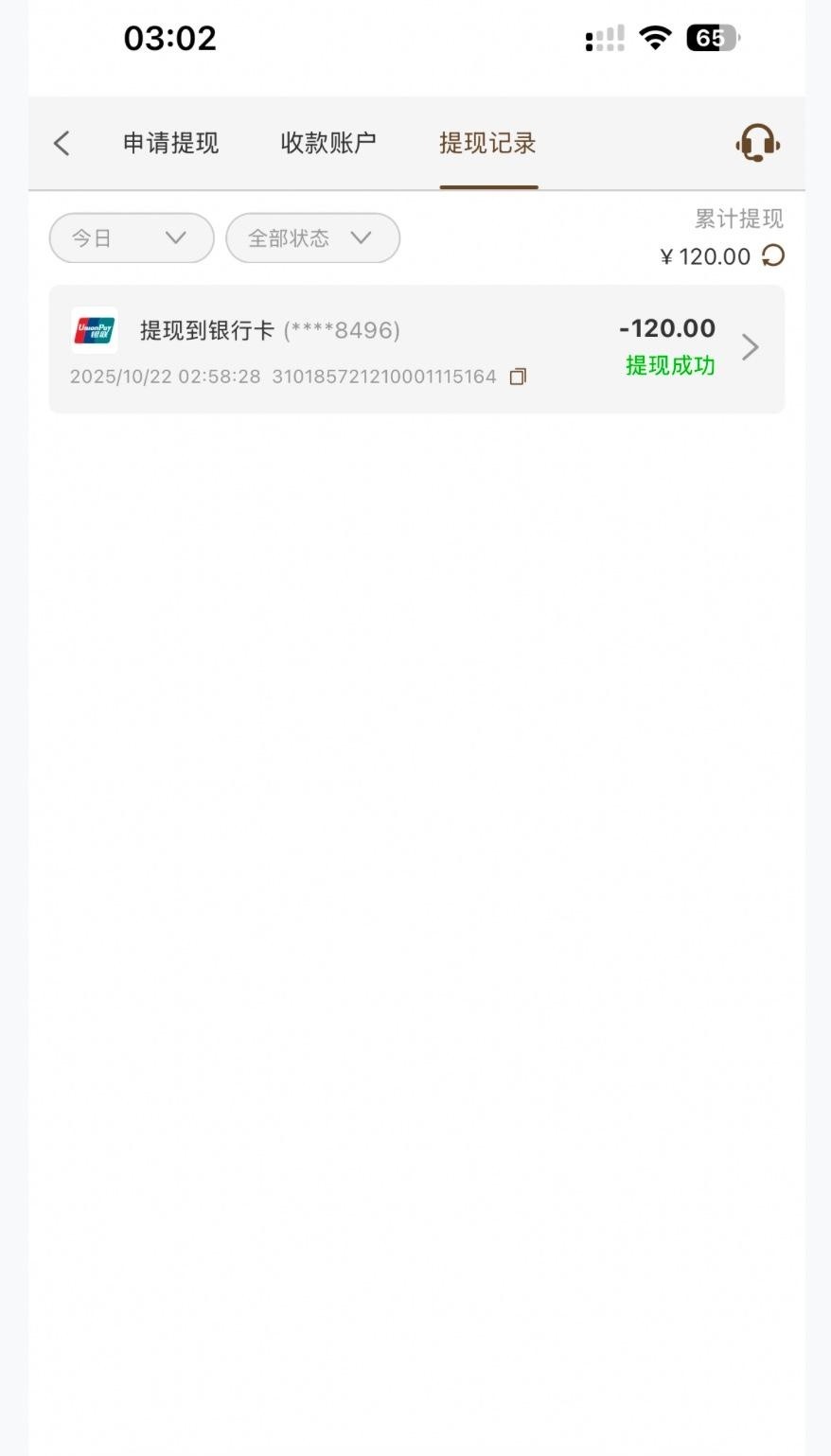Contact customer service via headset icon
The image size is (831, 1456).
[x=757, y=143]
